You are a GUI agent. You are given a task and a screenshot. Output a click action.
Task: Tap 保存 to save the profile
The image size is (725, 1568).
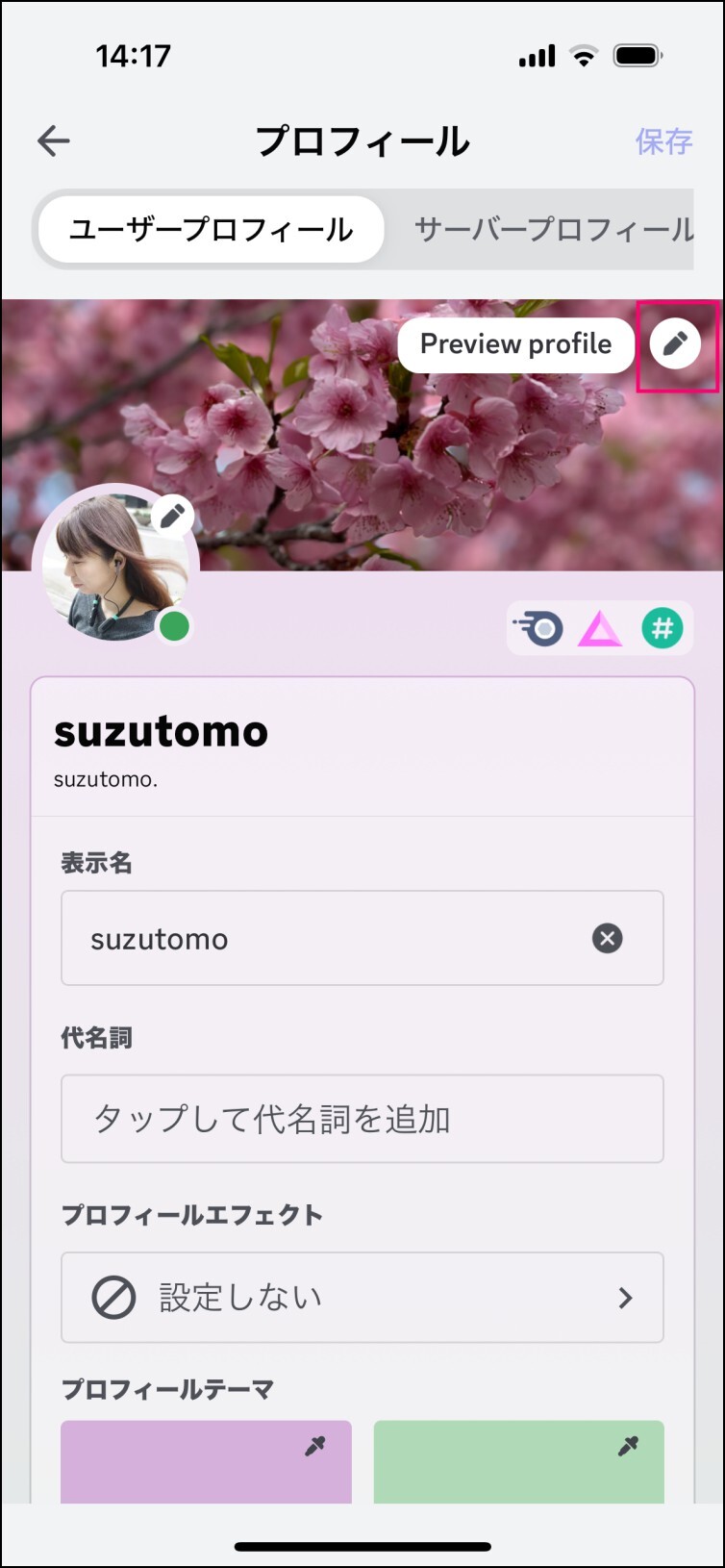point(663,141)
